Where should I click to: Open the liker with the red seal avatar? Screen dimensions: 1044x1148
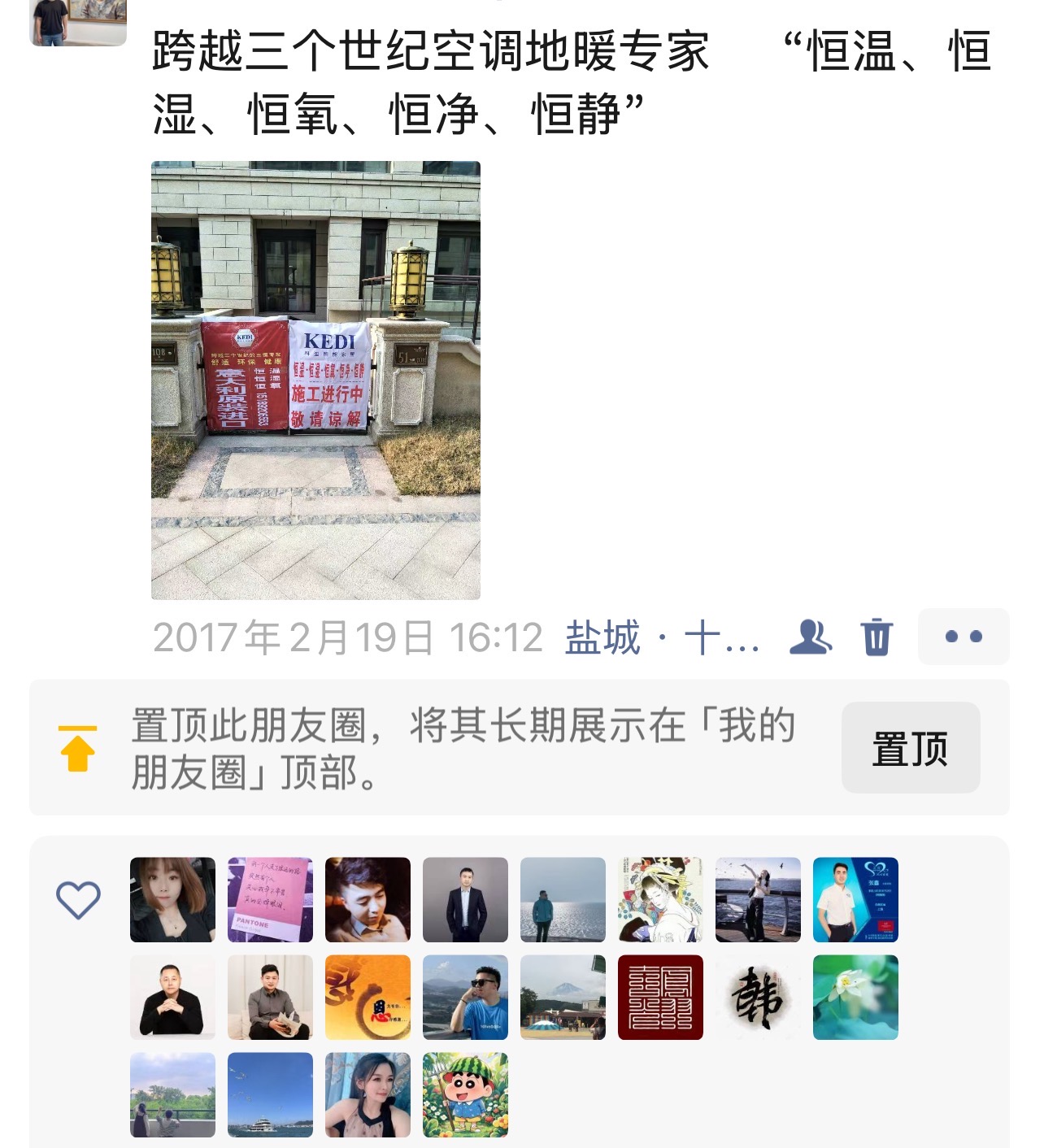(660, 997)
